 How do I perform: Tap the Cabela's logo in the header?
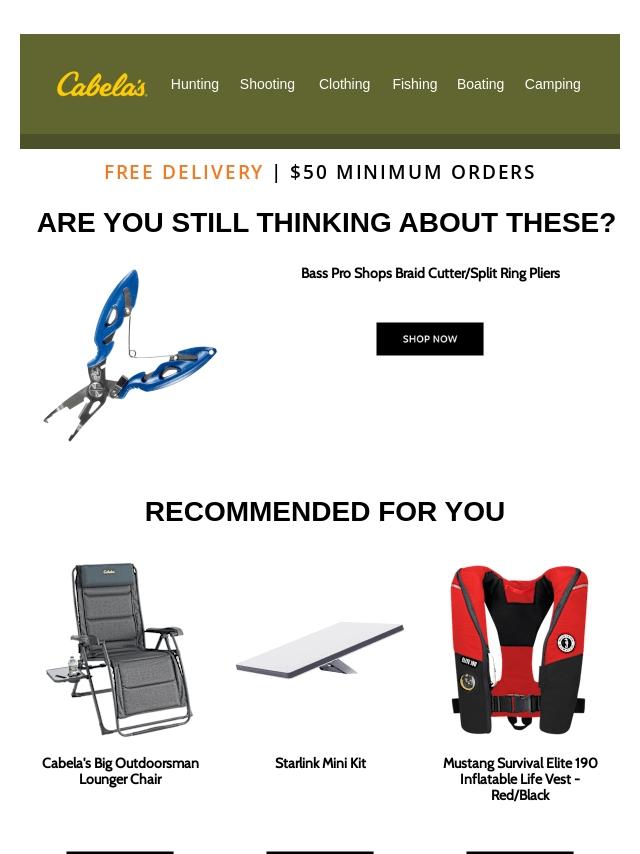click(x=102, y=85)
